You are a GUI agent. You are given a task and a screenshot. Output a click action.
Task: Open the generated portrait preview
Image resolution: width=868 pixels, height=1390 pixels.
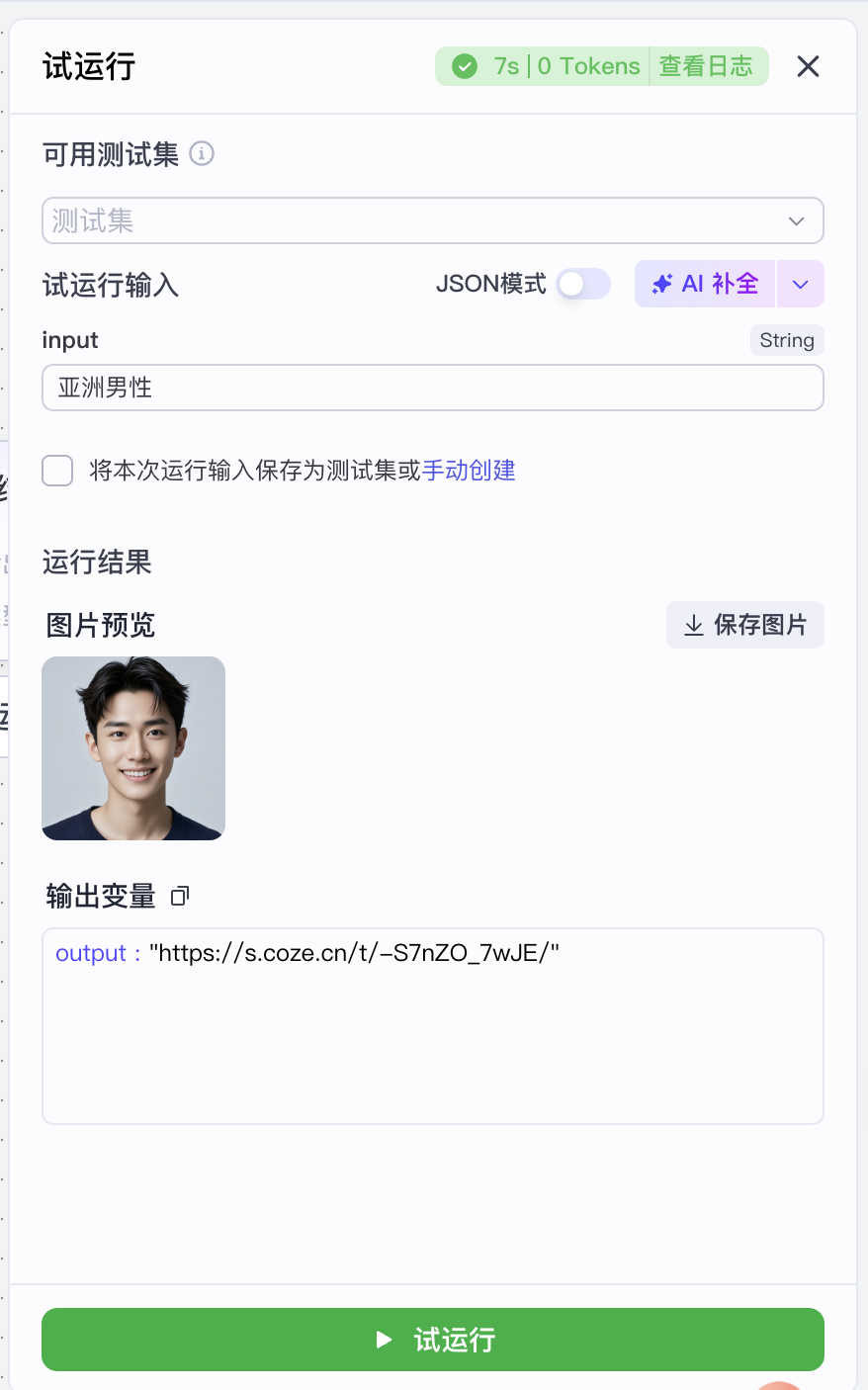click(x=133, y=748)
